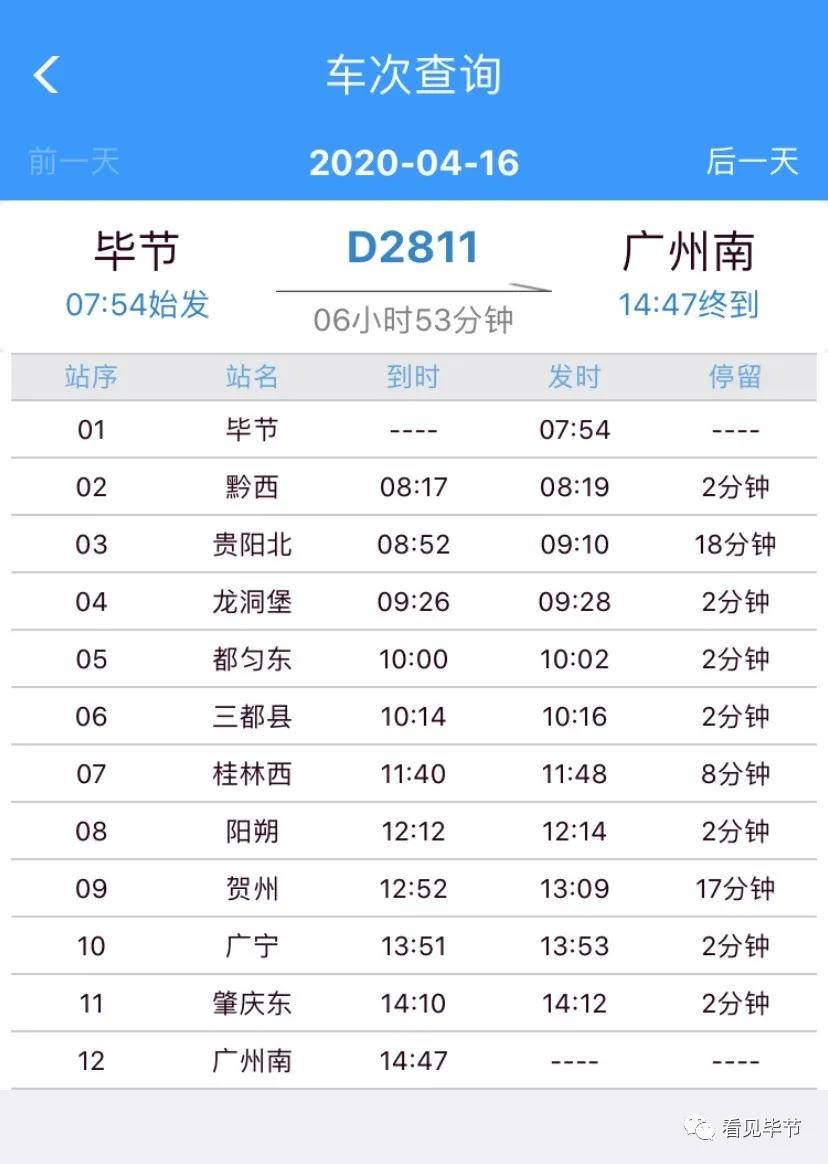Click the 站序 column header
828x1164 pixels.
(92, 377)
